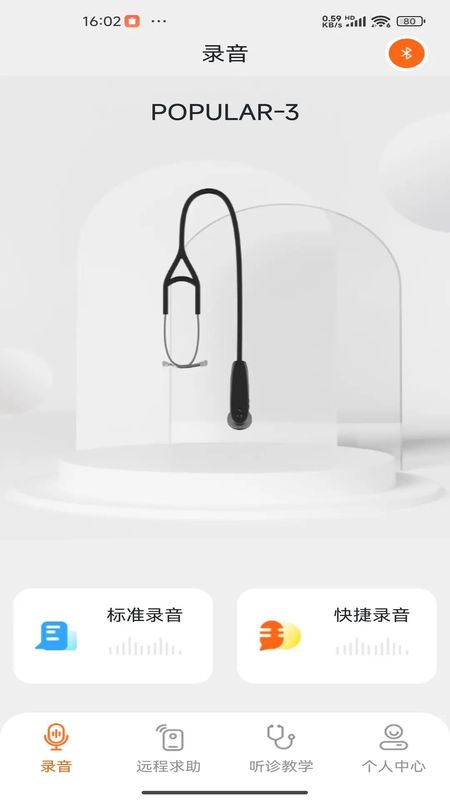The image size is (450, 800).
Task: Tap the orange Bluetooth connection icon
Action: coord(406,54)
